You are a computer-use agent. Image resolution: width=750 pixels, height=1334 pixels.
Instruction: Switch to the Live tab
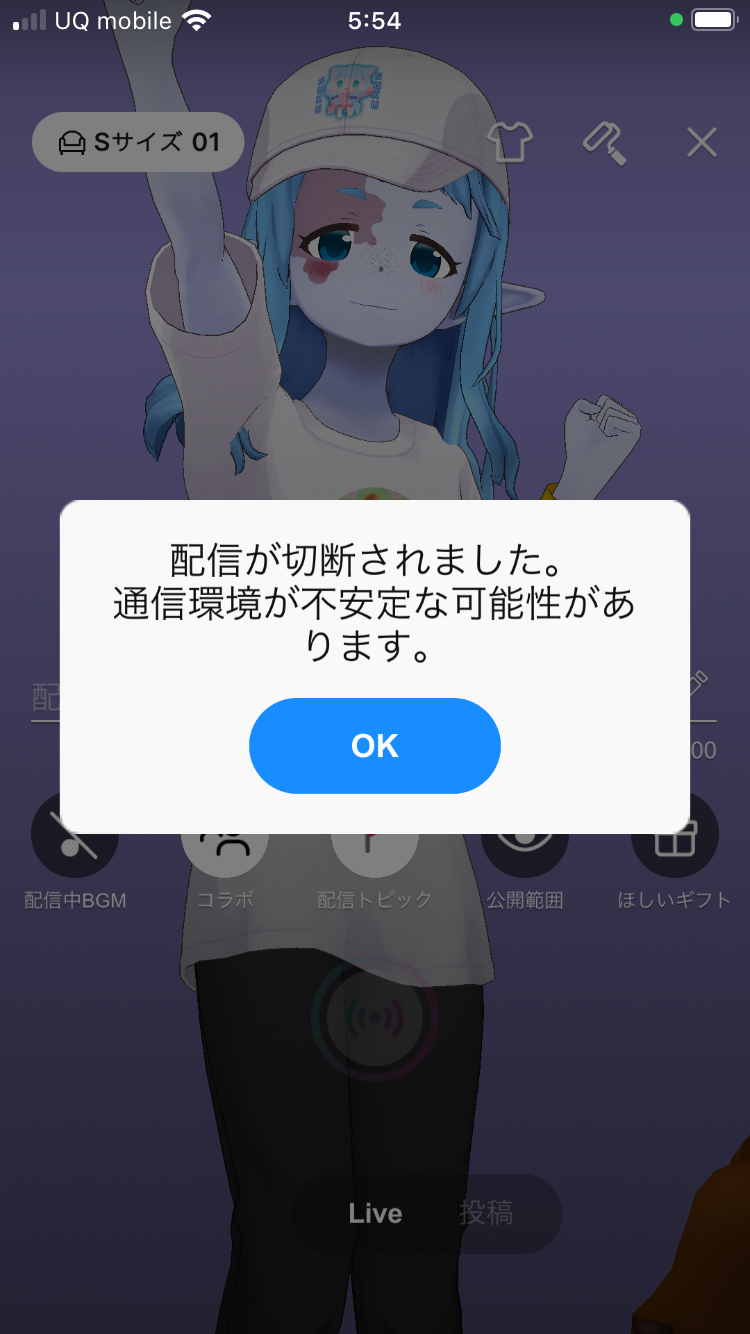(375, 1214)
